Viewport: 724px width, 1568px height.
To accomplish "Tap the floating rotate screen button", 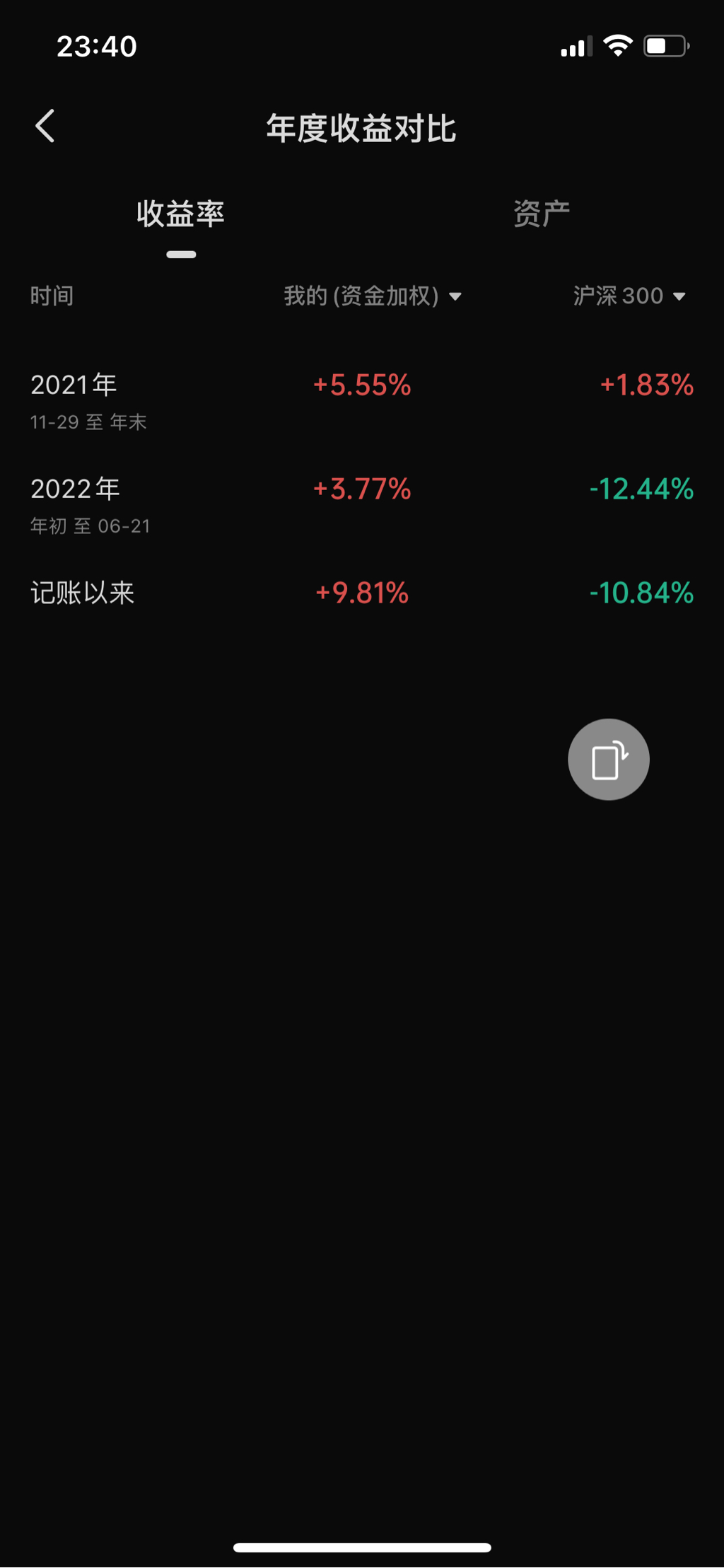I will tap(608, 760).
